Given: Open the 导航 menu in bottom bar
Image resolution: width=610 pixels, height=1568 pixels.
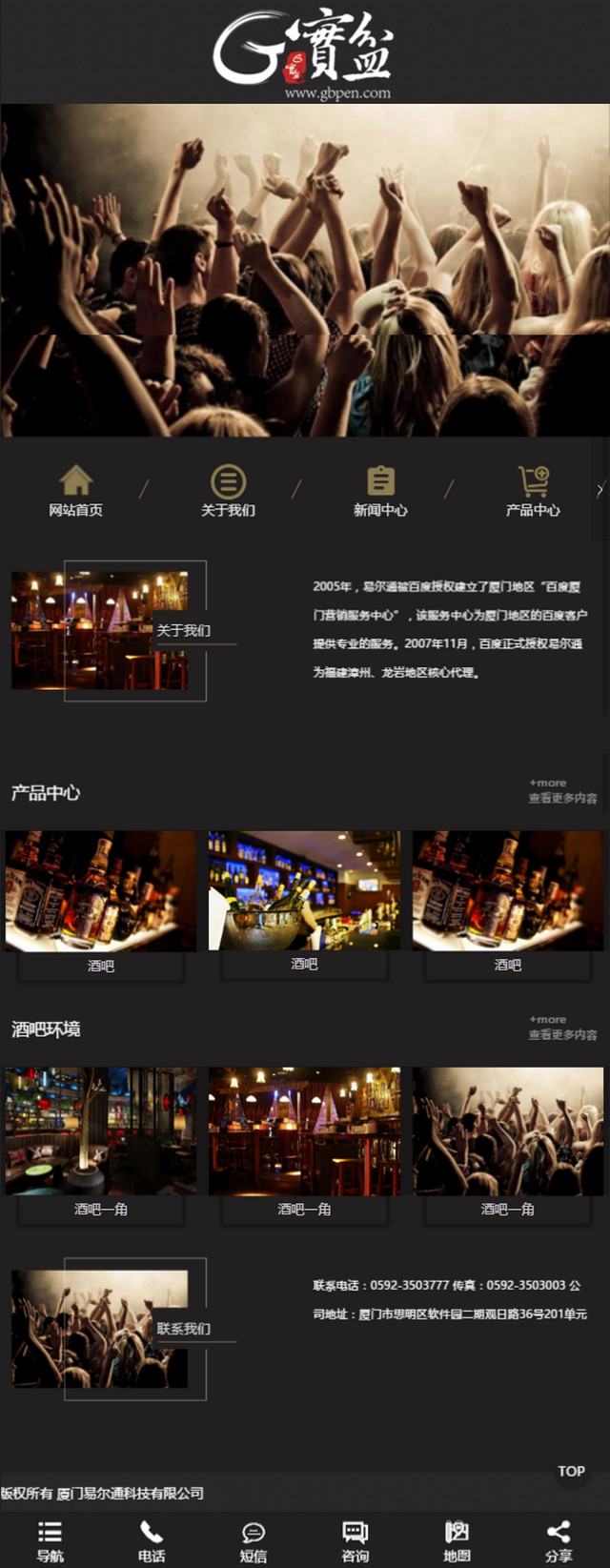Looking at the screenshot, I should 51,1541.
